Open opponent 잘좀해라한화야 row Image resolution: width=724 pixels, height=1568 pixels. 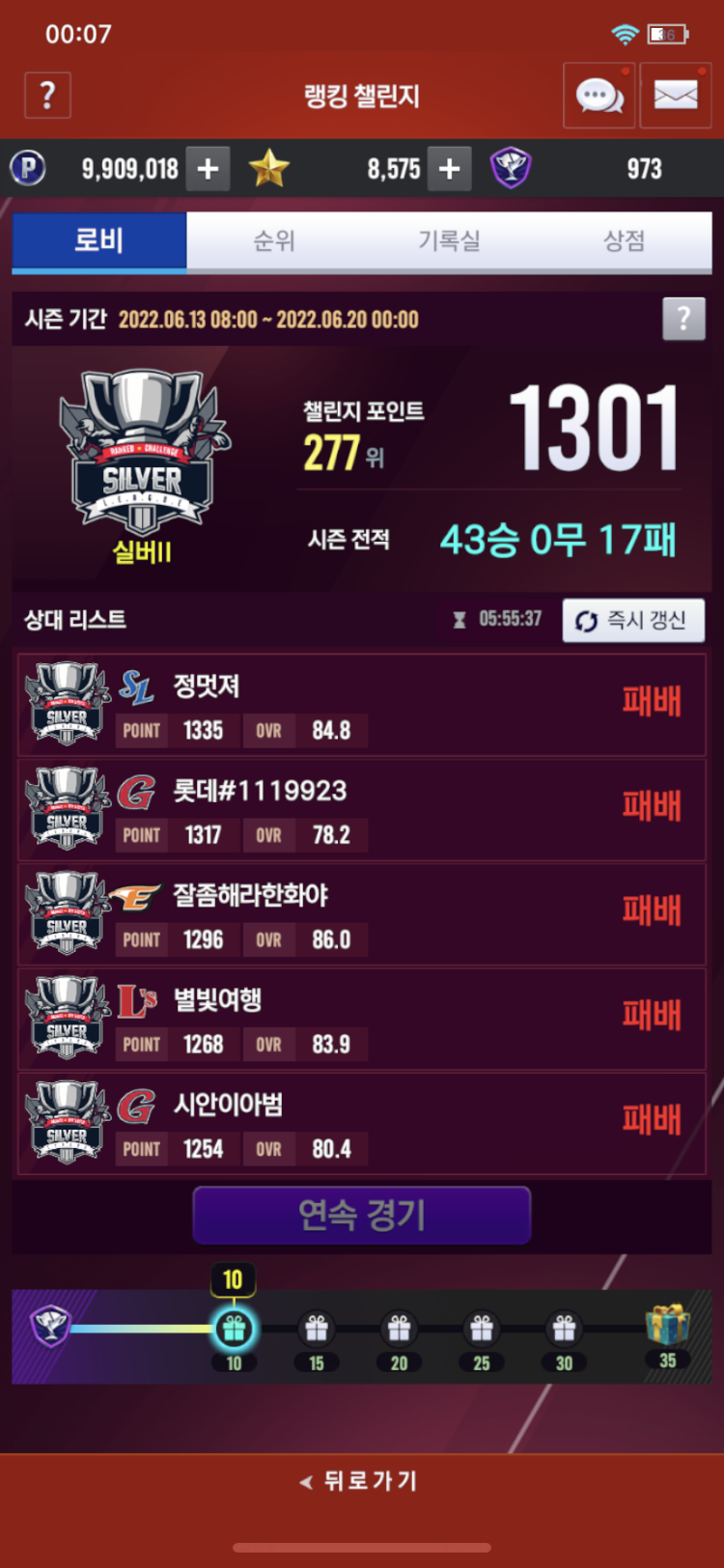pyautogui.click(x=361, y=914)
